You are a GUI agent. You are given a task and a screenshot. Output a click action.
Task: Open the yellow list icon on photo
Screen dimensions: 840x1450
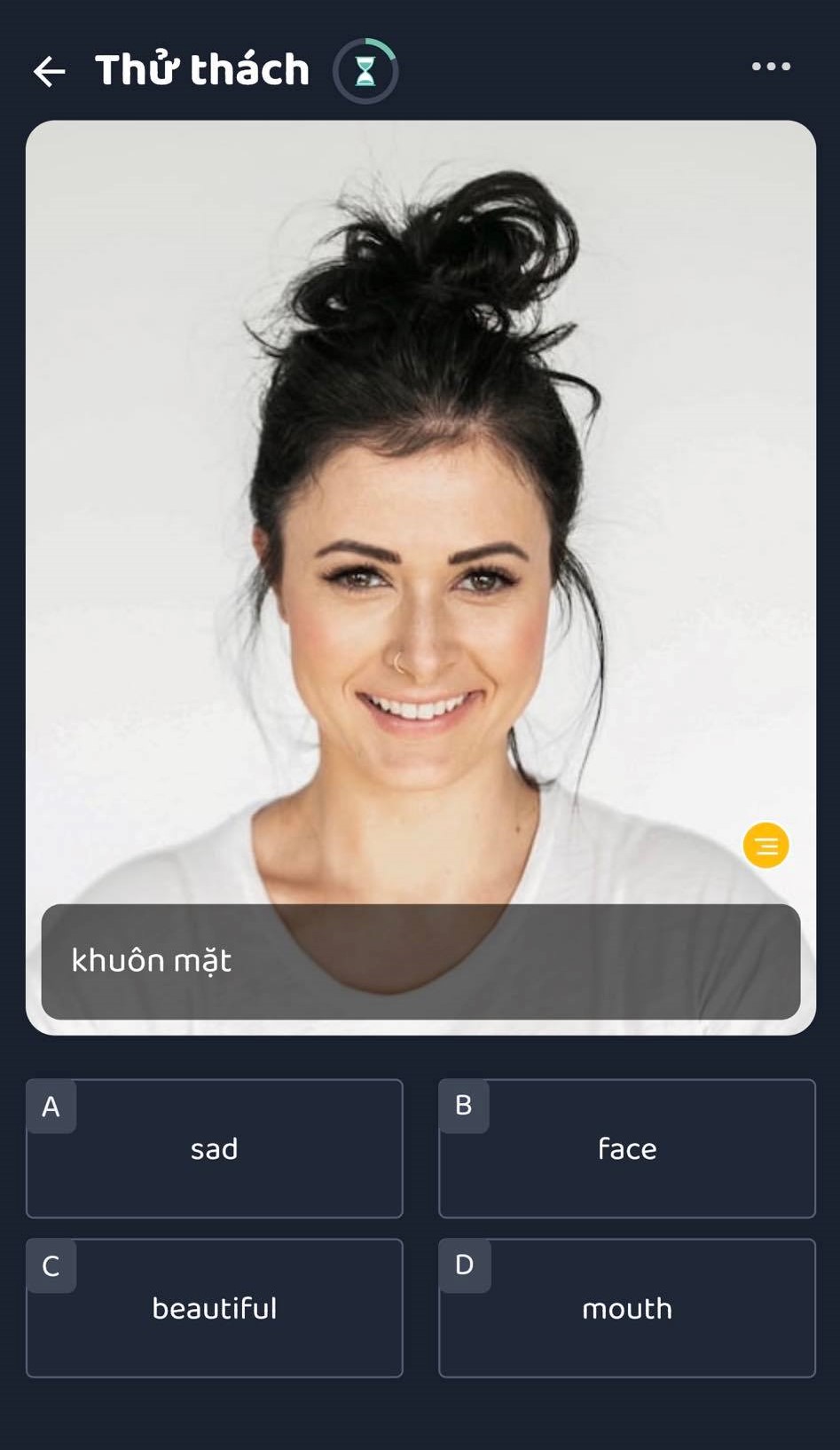765,845
